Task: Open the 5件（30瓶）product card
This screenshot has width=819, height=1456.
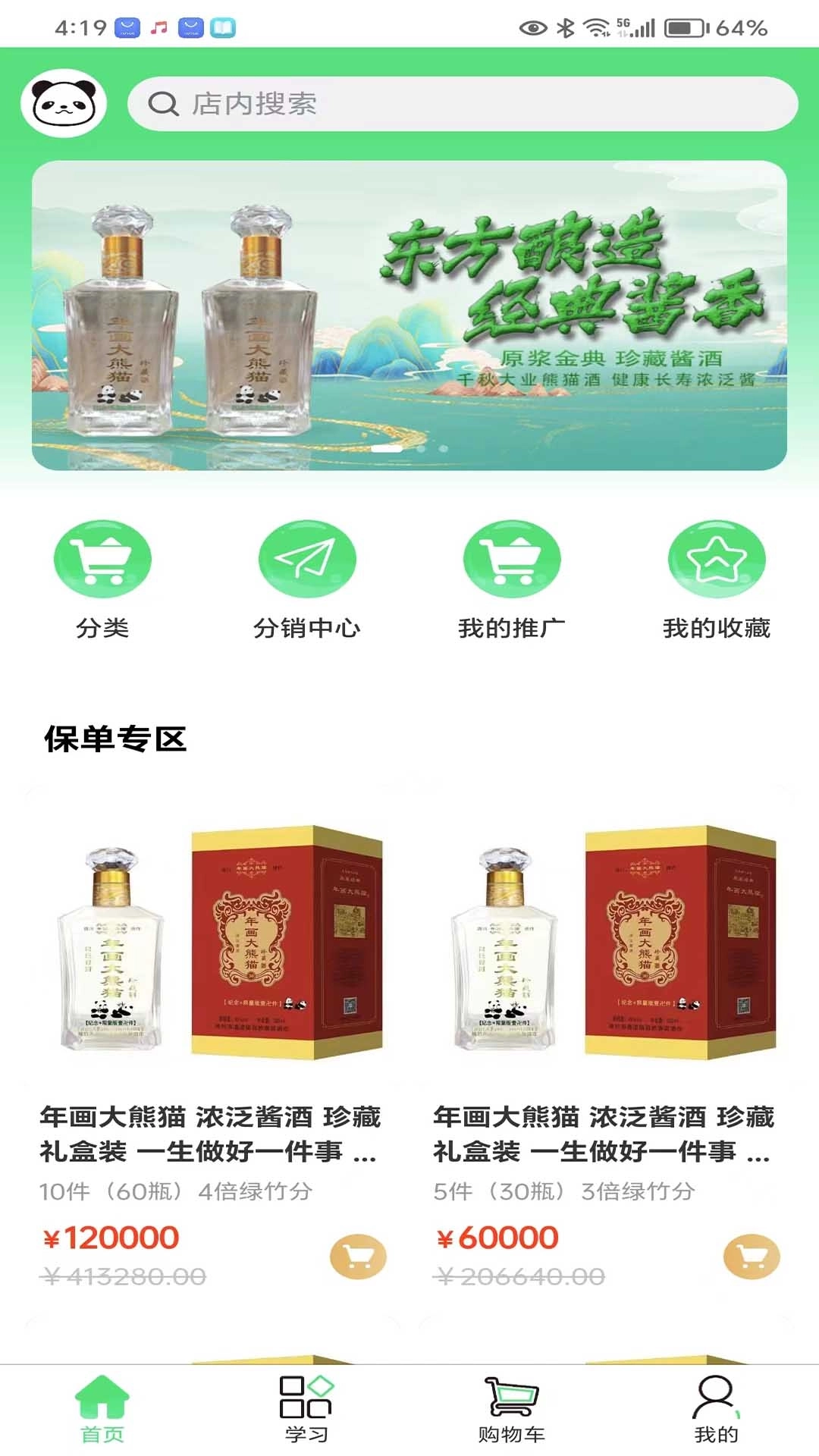Action: (605, 986)
